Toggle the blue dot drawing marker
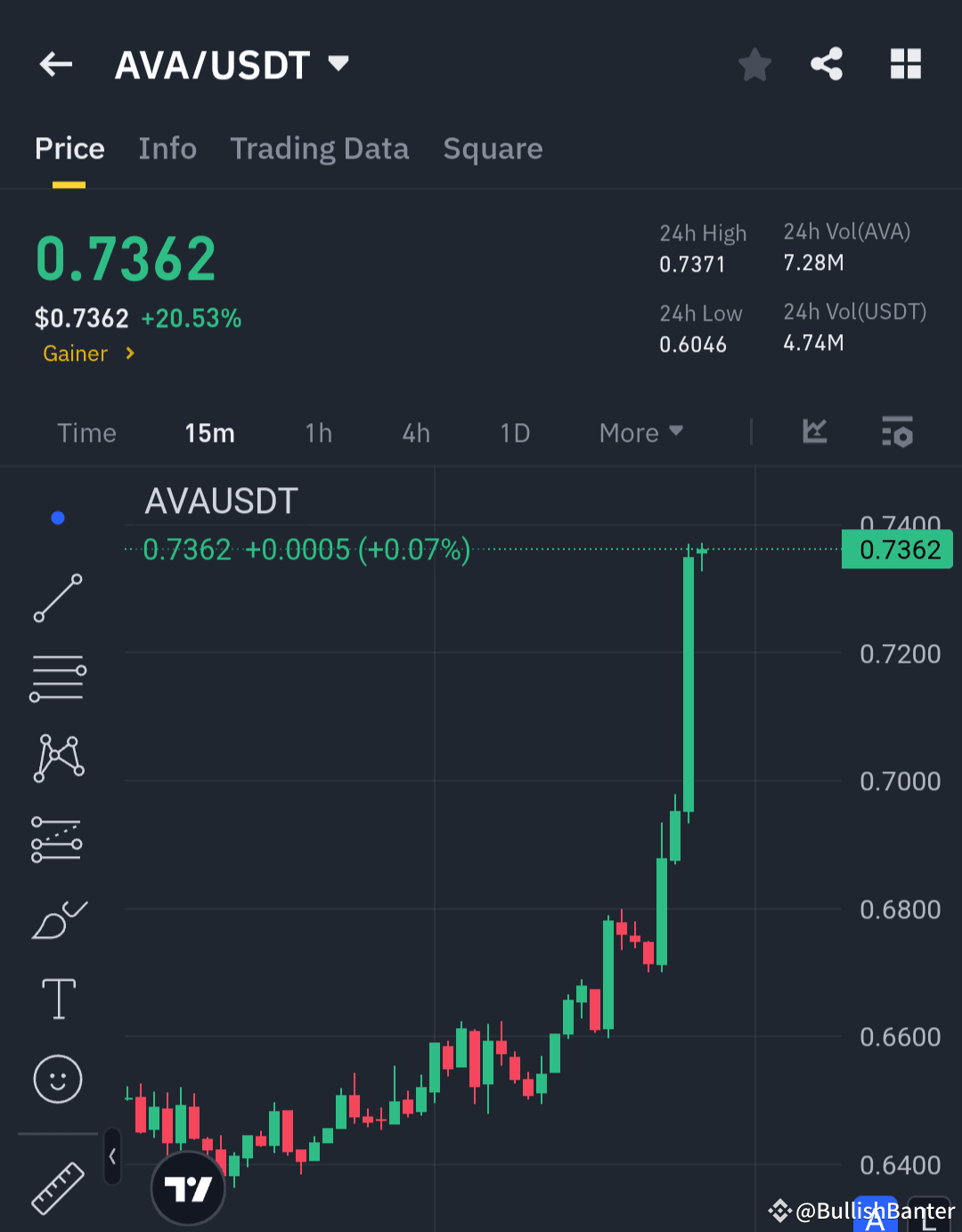The width and height of the screenshot is (962, 1232). [57, 517]
